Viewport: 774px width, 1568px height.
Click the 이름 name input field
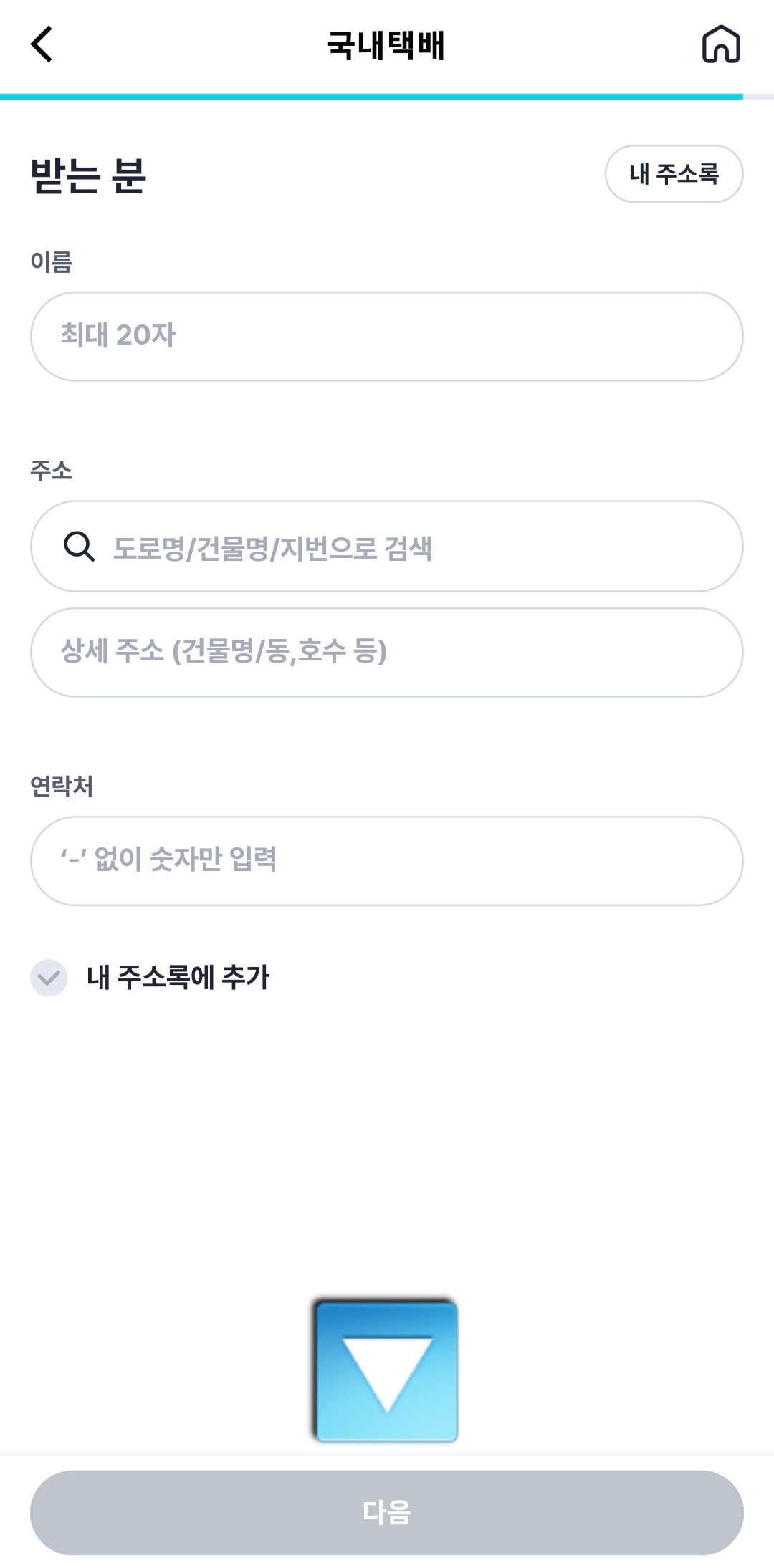(x=386, y=335)
